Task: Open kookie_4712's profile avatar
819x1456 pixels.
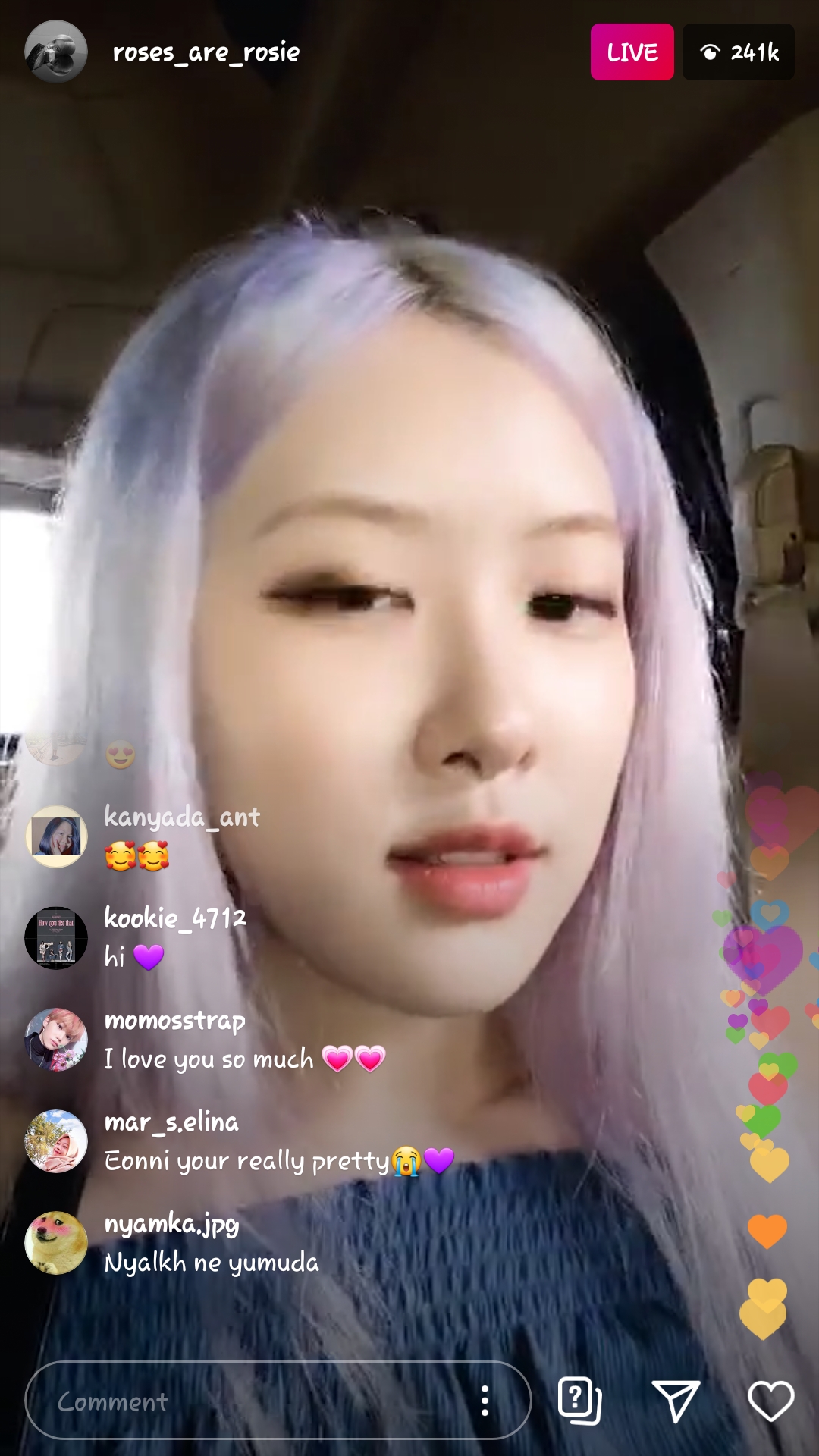Action: point(56,938)
